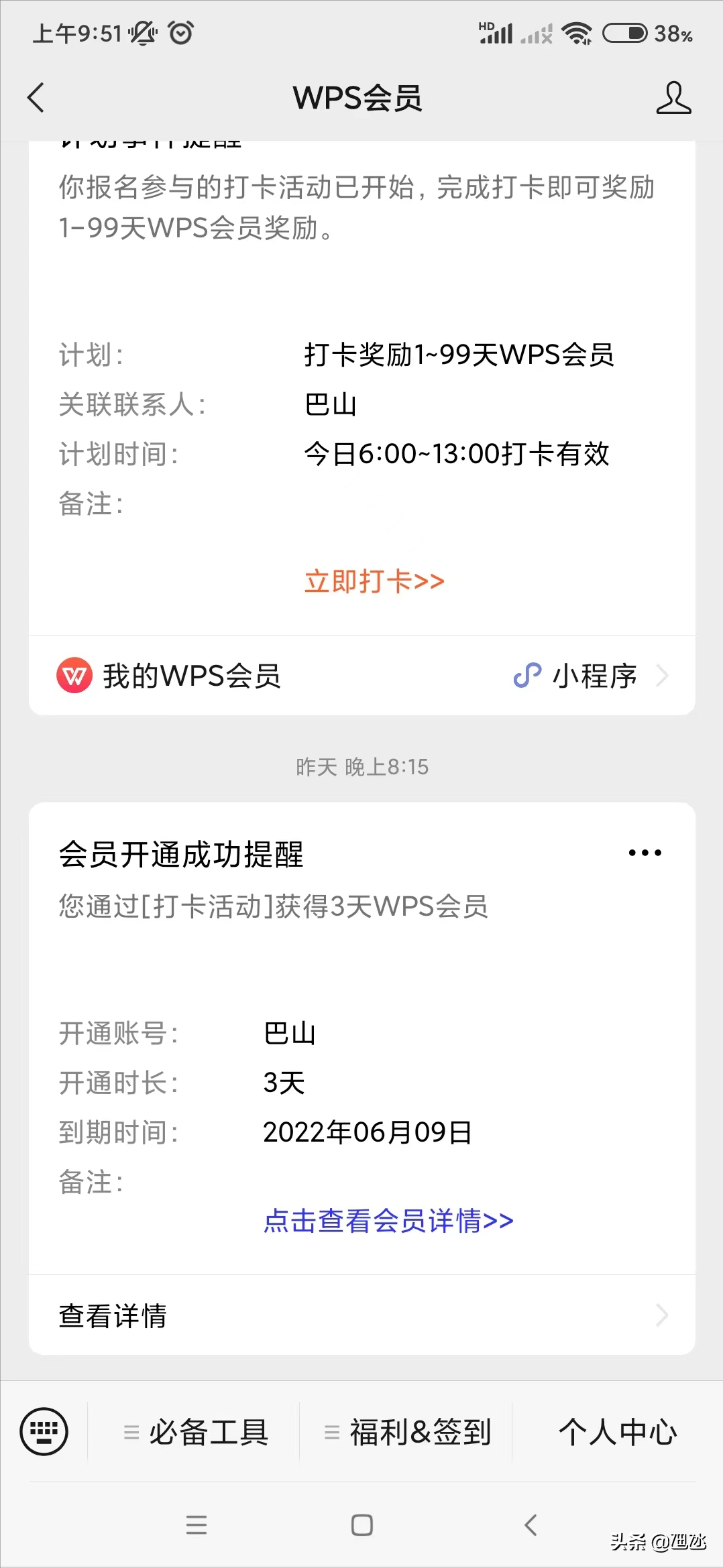Switch to keyboard input mode
Image resolution: width=723 pixels, height=1568 pixels.
click(44, 1431)
